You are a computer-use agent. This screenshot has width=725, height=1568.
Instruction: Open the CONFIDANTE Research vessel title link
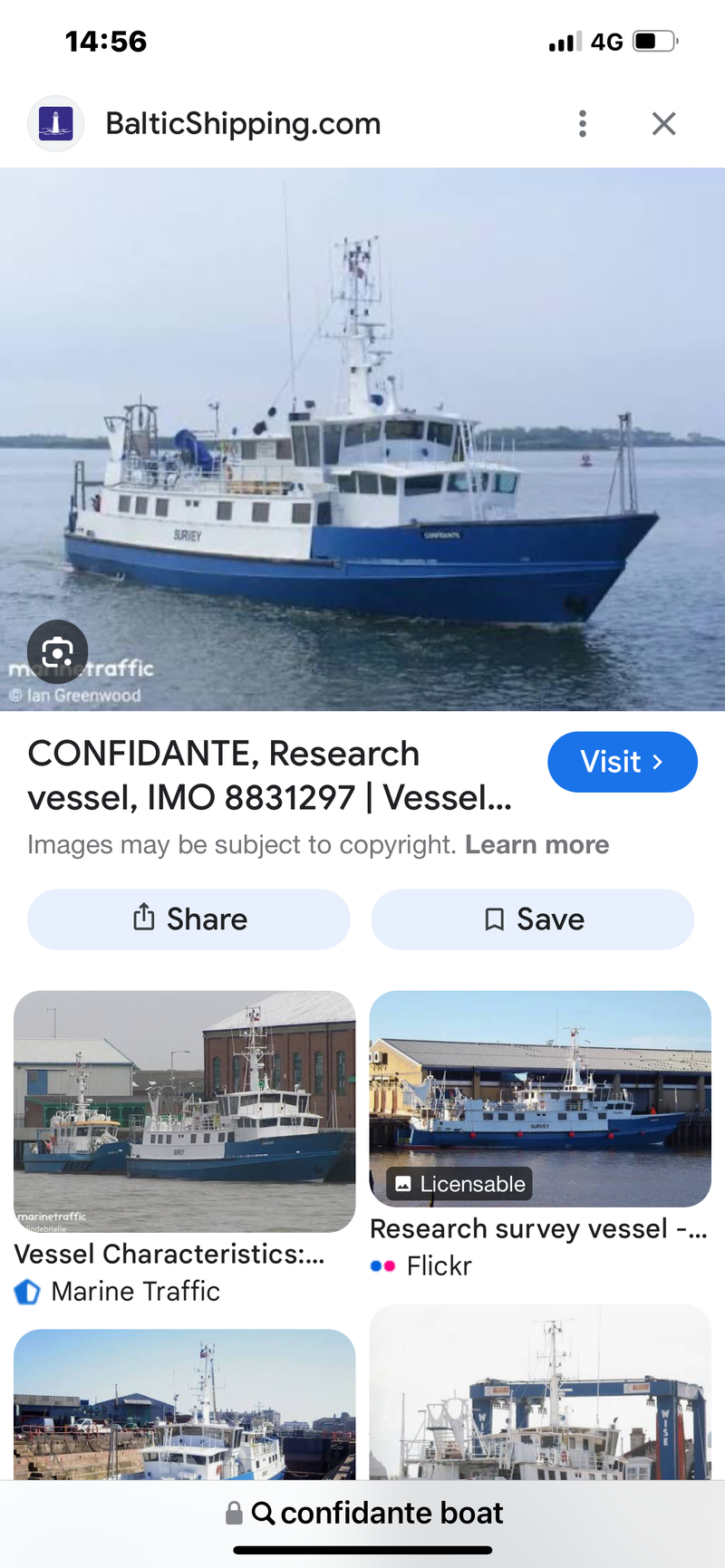[x=270, y=775]
